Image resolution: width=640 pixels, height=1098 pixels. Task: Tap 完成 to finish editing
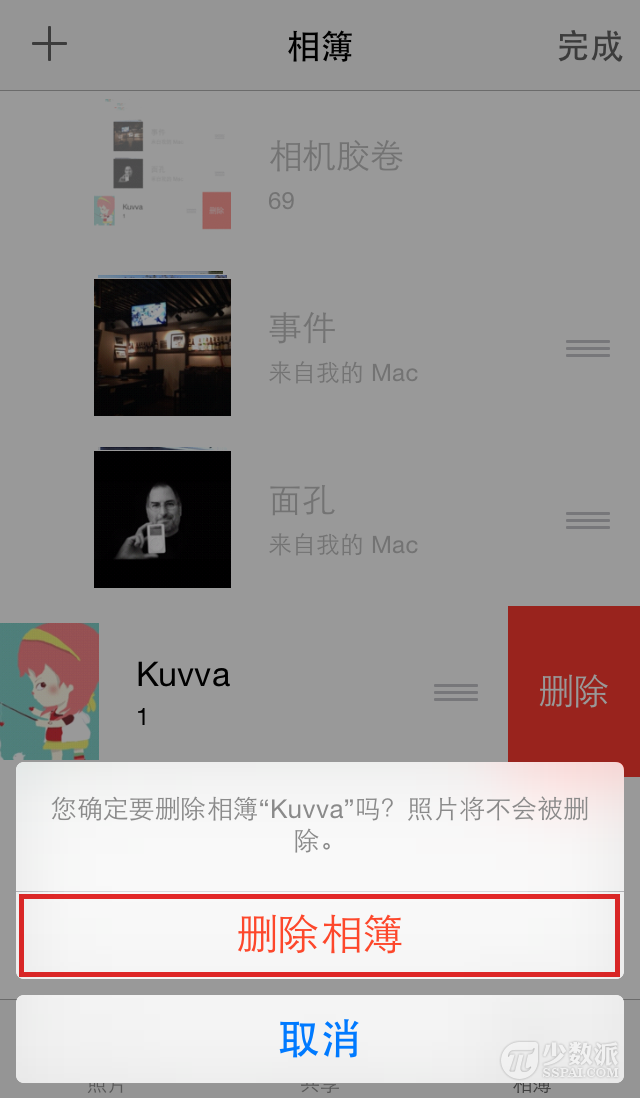[589, 46]
